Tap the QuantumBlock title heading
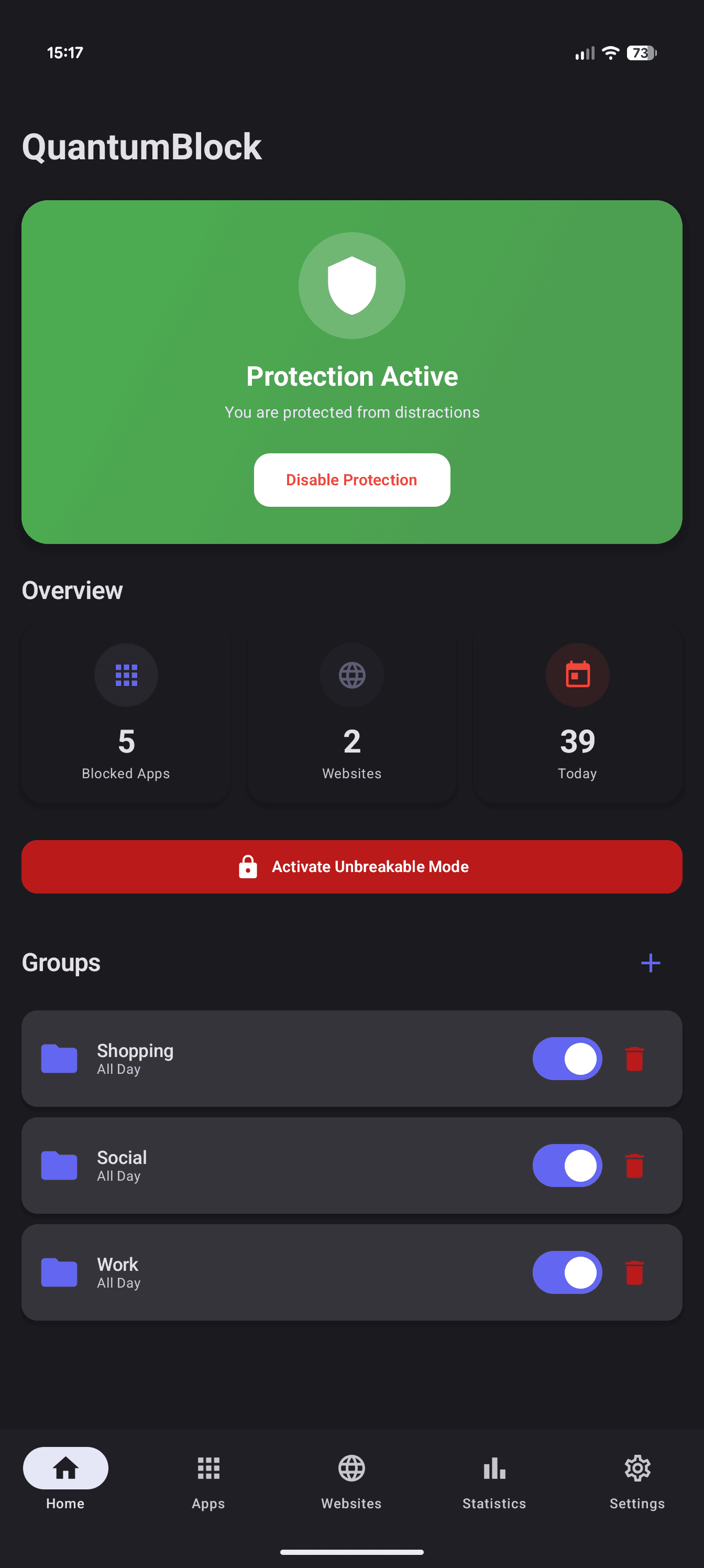704x1568 pixels. pos(142,146)
